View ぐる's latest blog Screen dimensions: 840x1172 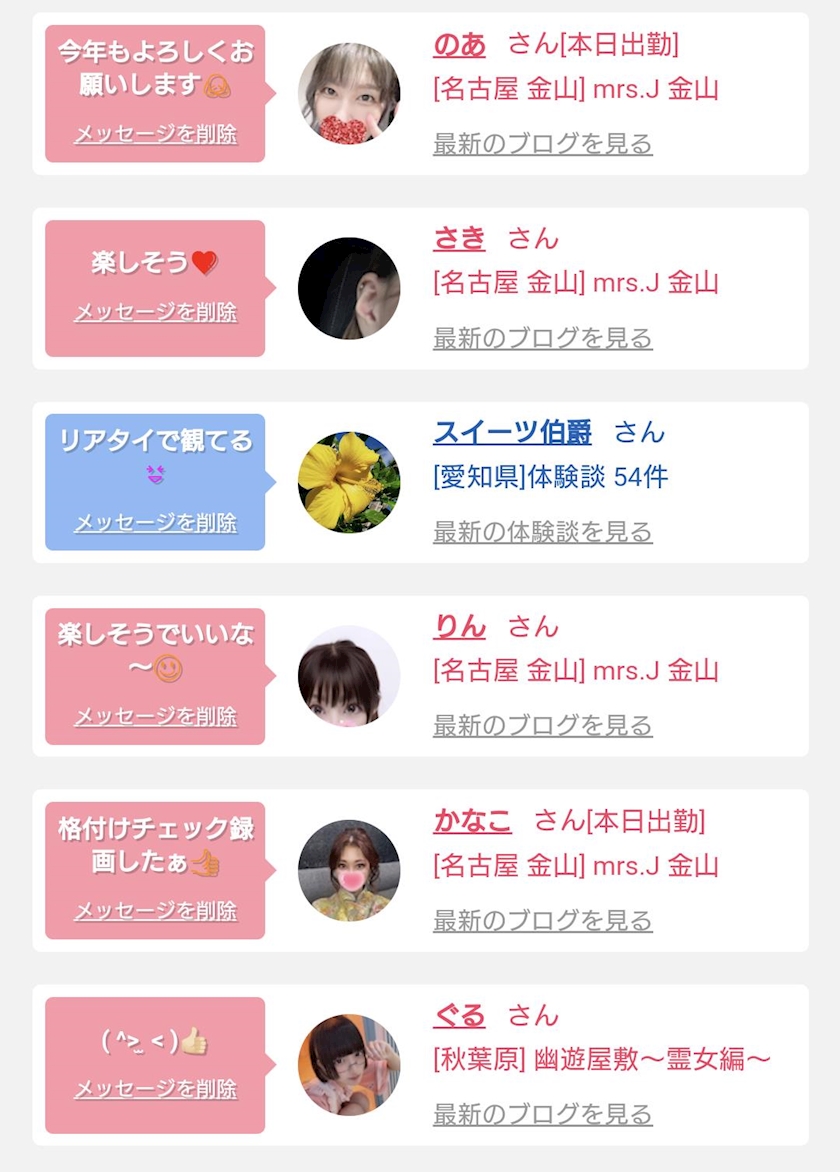[x=542, y=1114]
